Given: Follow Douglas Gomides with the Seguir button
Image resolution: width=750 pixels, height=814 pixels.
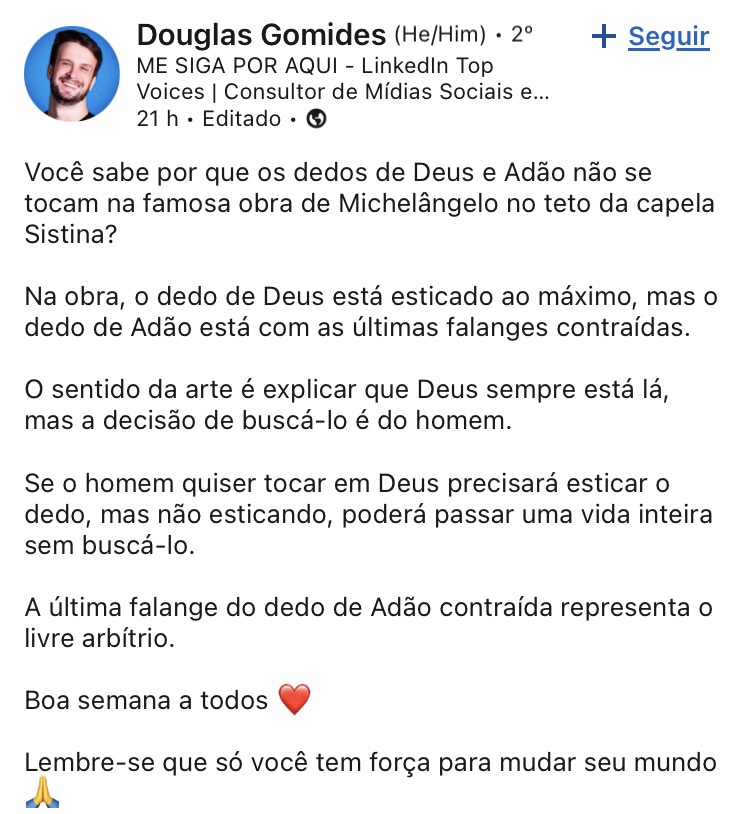Looking at the screenshot, I should [x=652, y=38].
